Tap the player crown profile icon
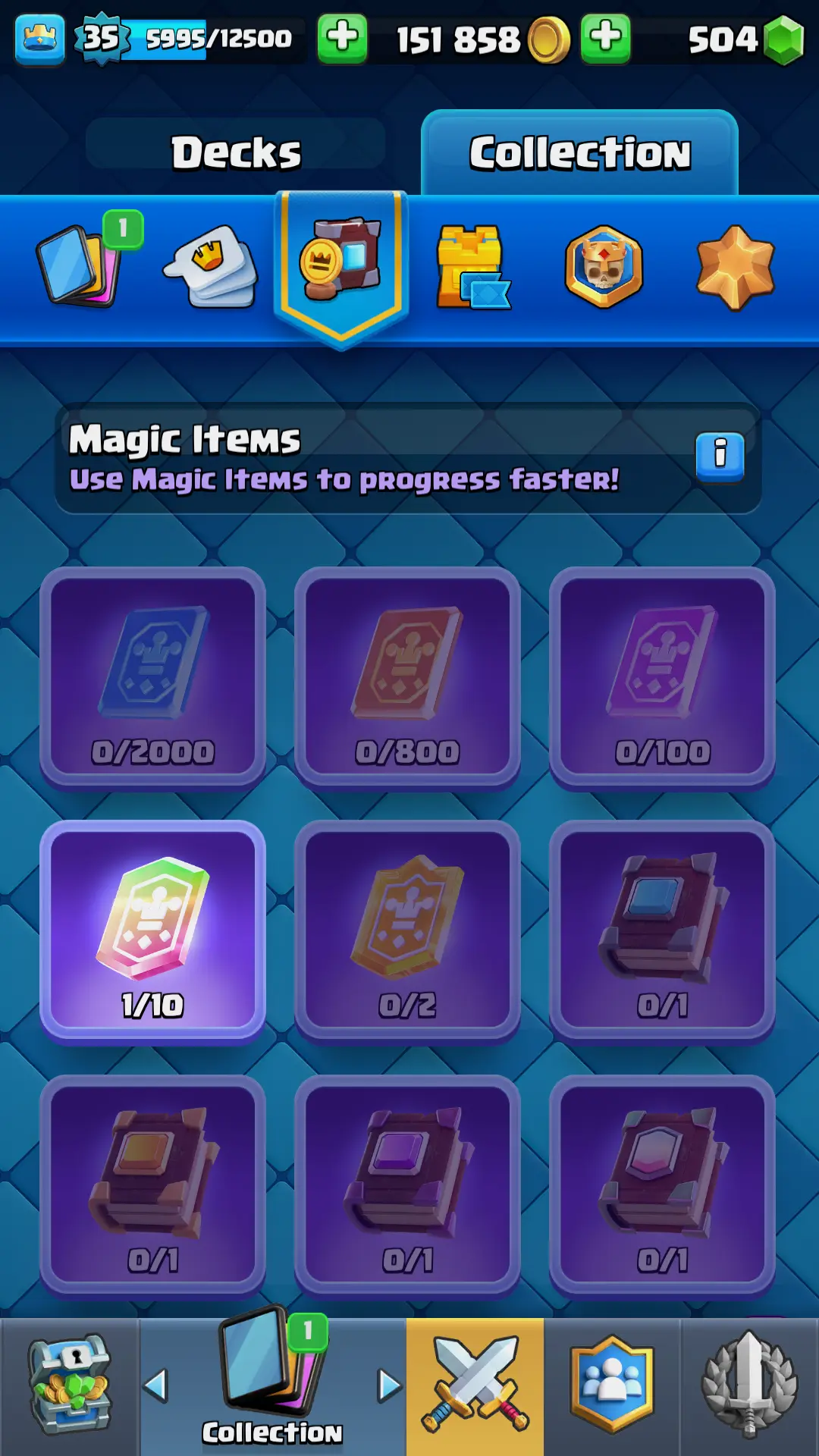This screenshot has height=1456, width=819. pos(39,38)
